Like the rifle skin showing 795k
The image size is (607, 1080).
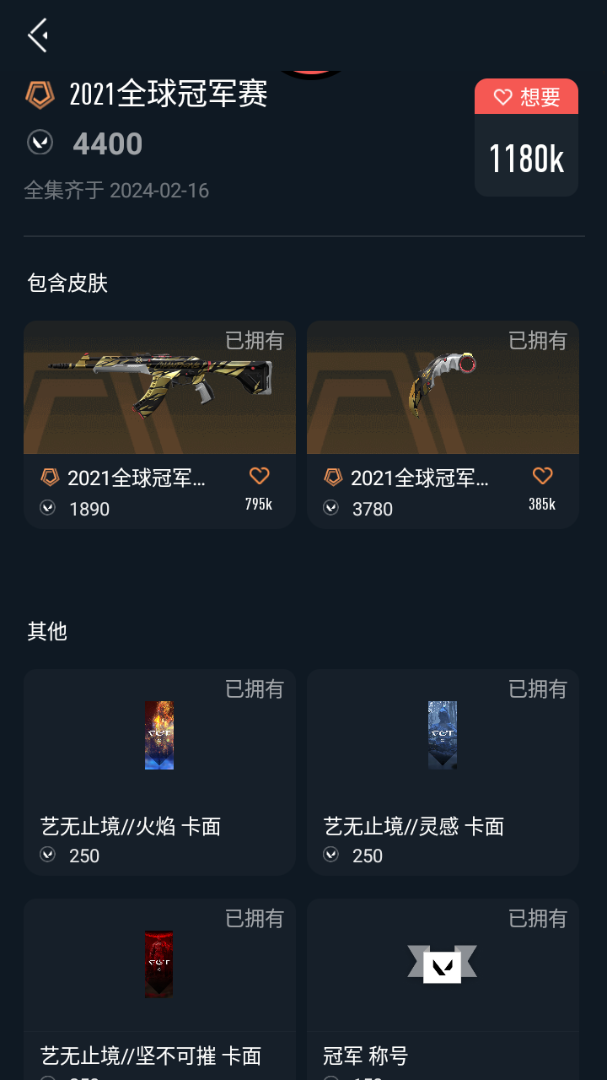click(259, 476)
